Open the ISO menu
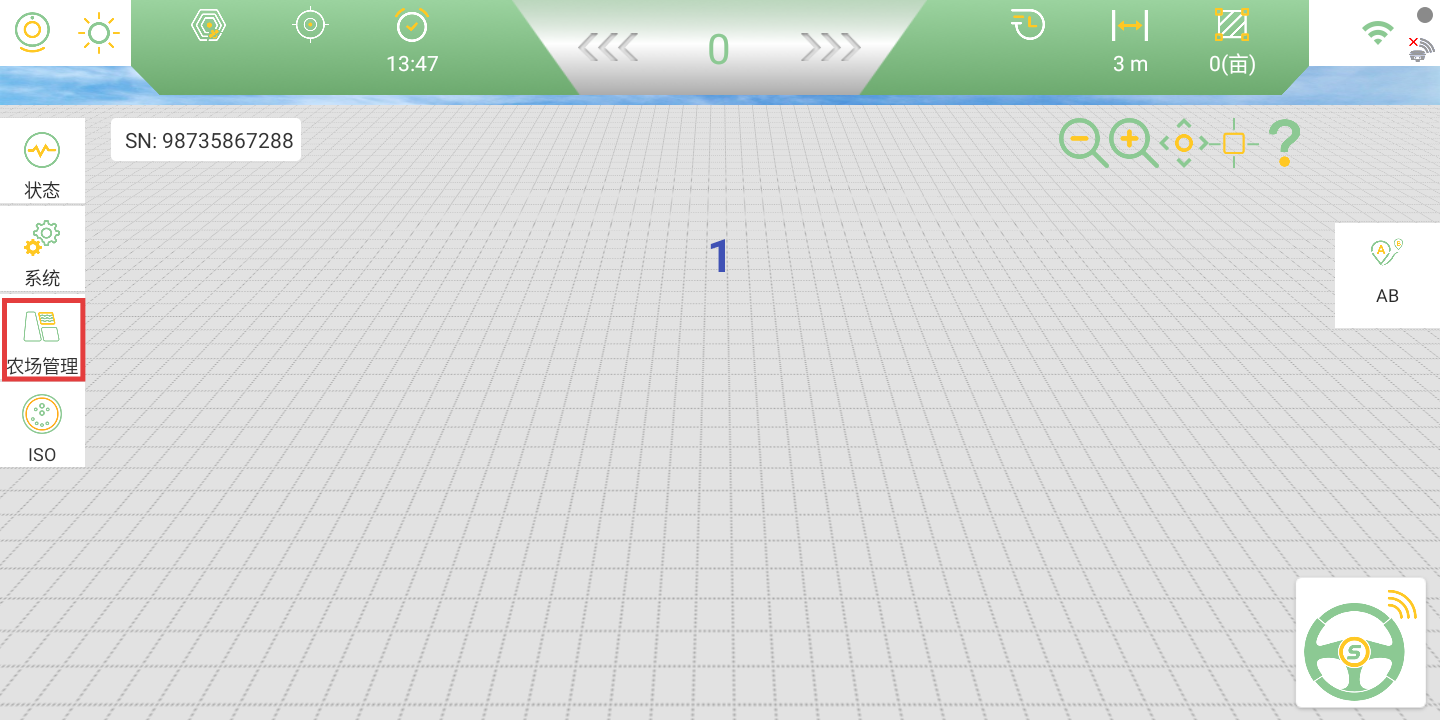Screen dimensions: 1440x720 tap(42, 428)
